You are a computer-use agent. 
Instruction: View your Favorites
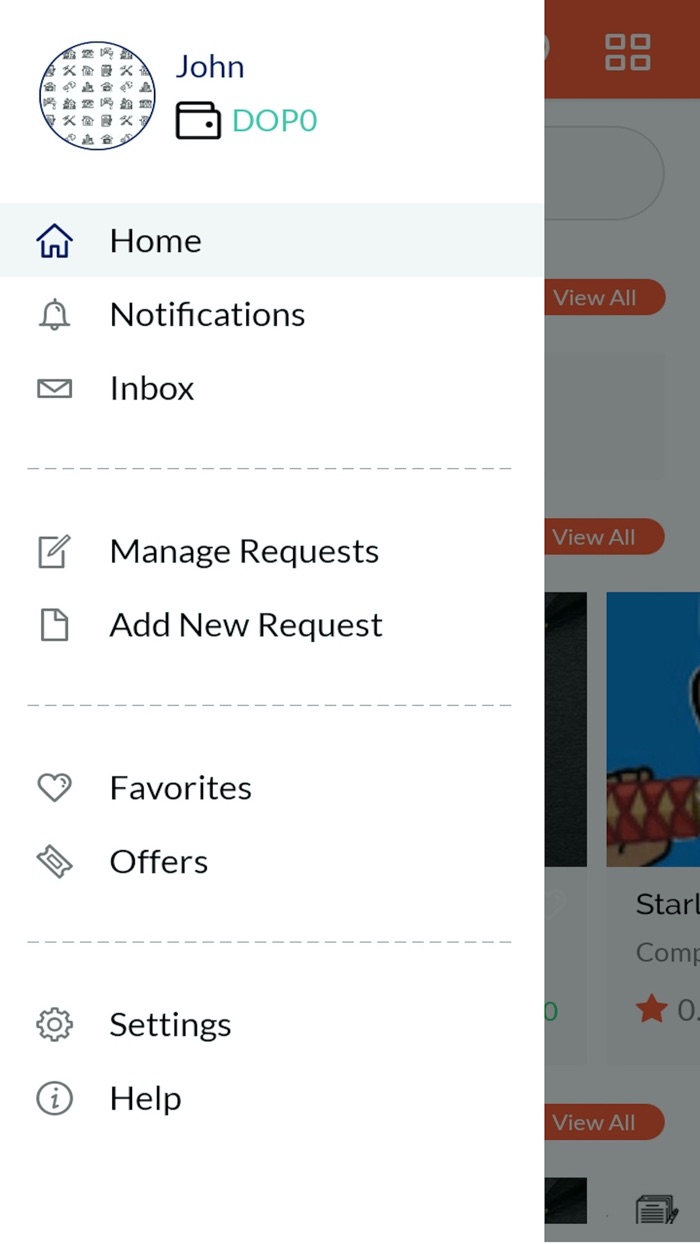[x=180, y=788]
